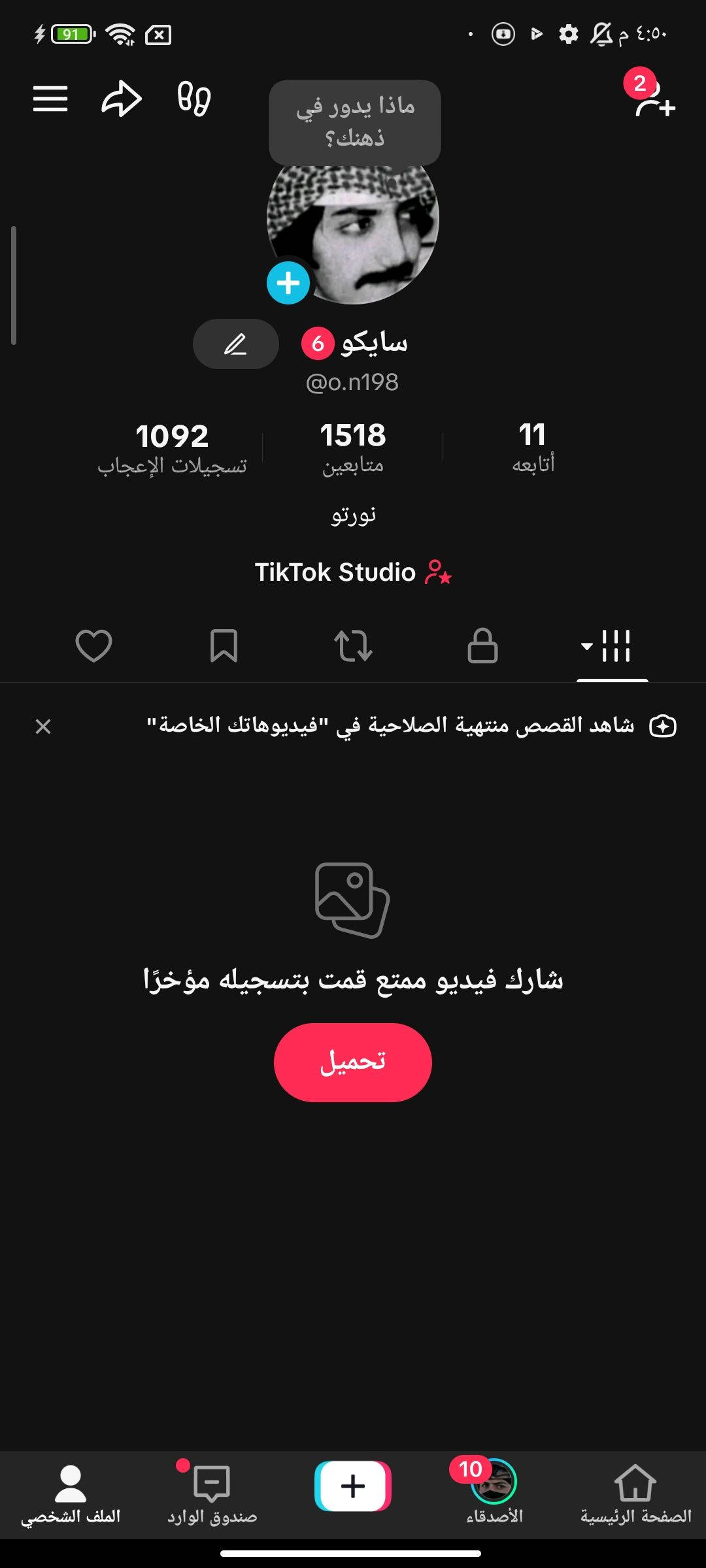Edit profile with the pencil button

236,344
